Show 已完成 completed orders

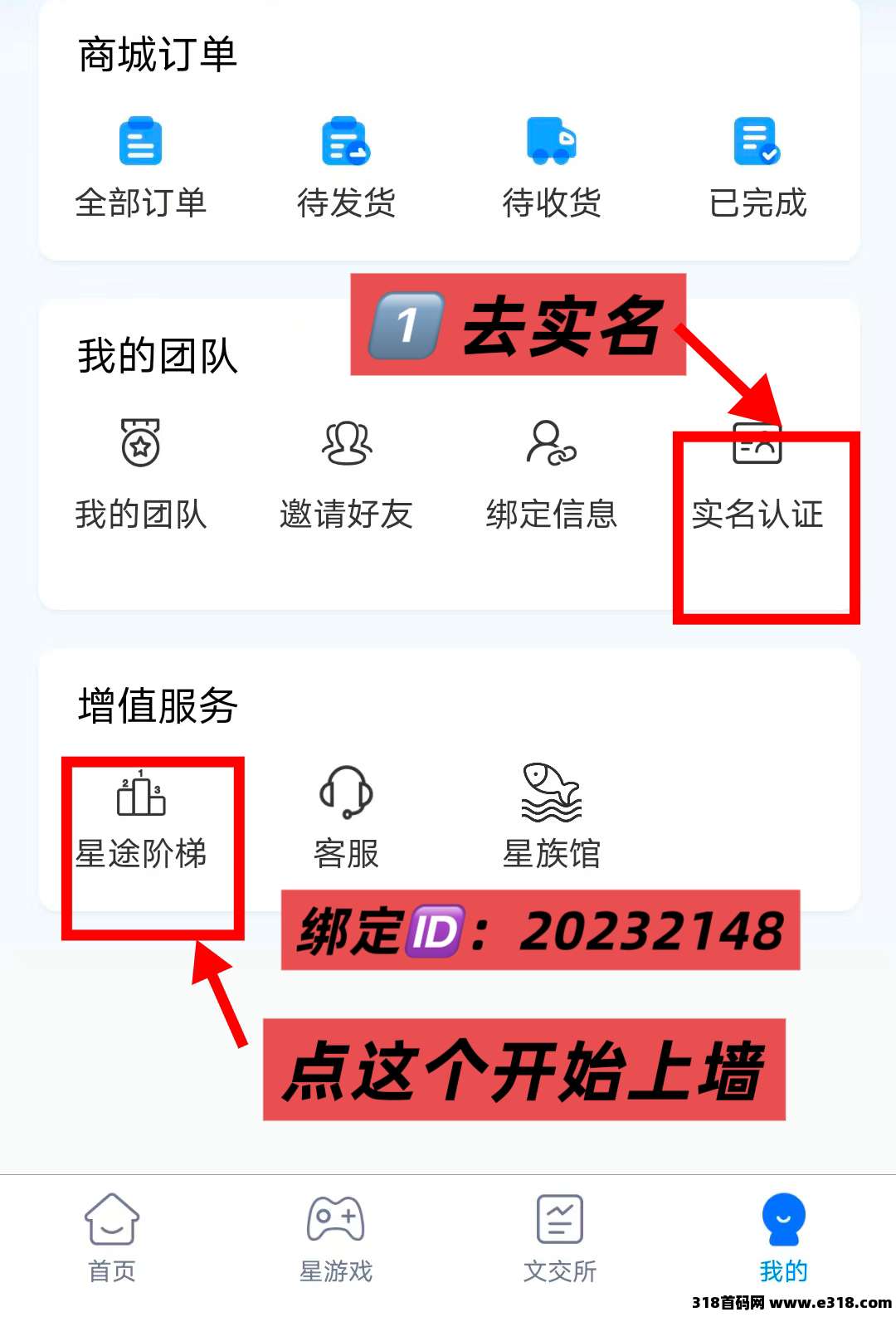tap(757, 166)
